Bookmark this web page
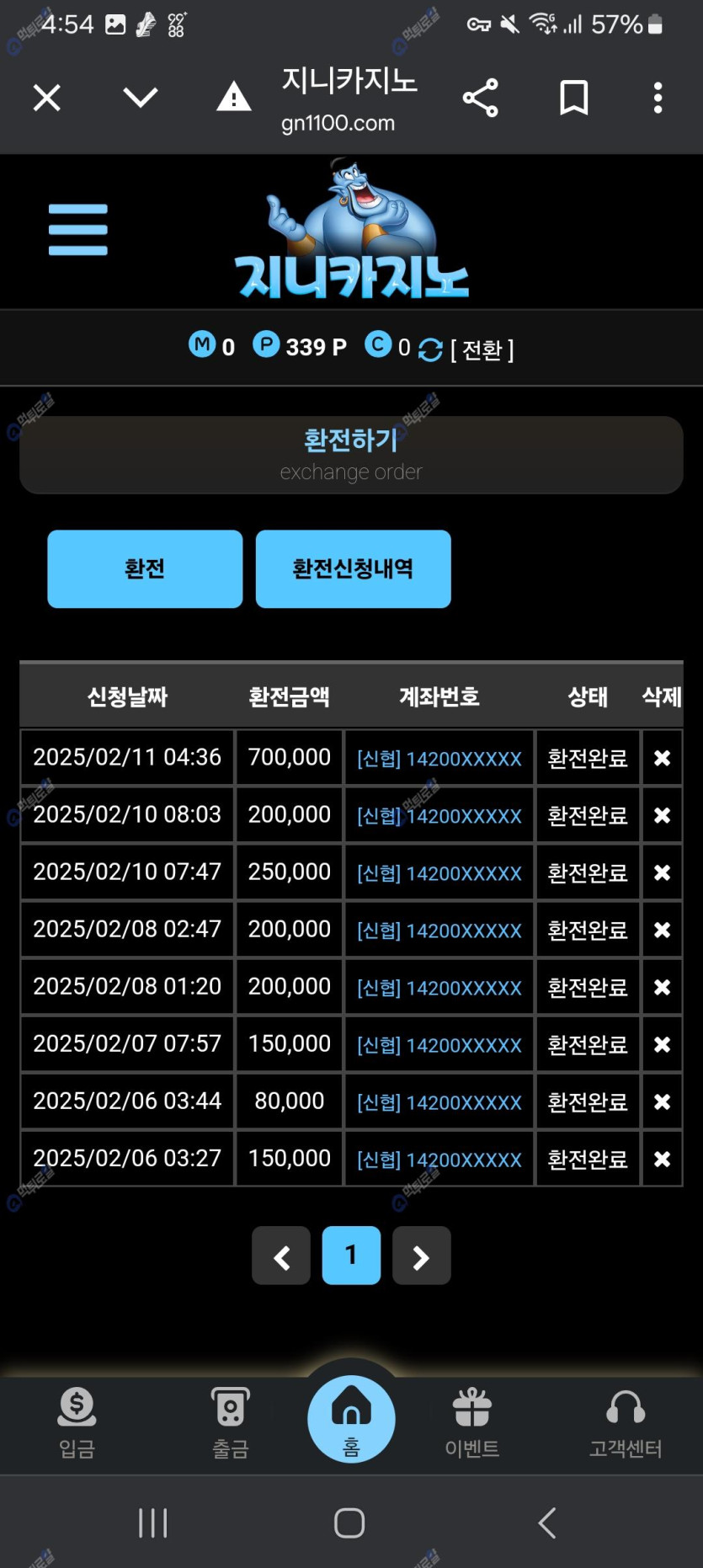Viewport: 703px width, 1568px height. [573, 99]
